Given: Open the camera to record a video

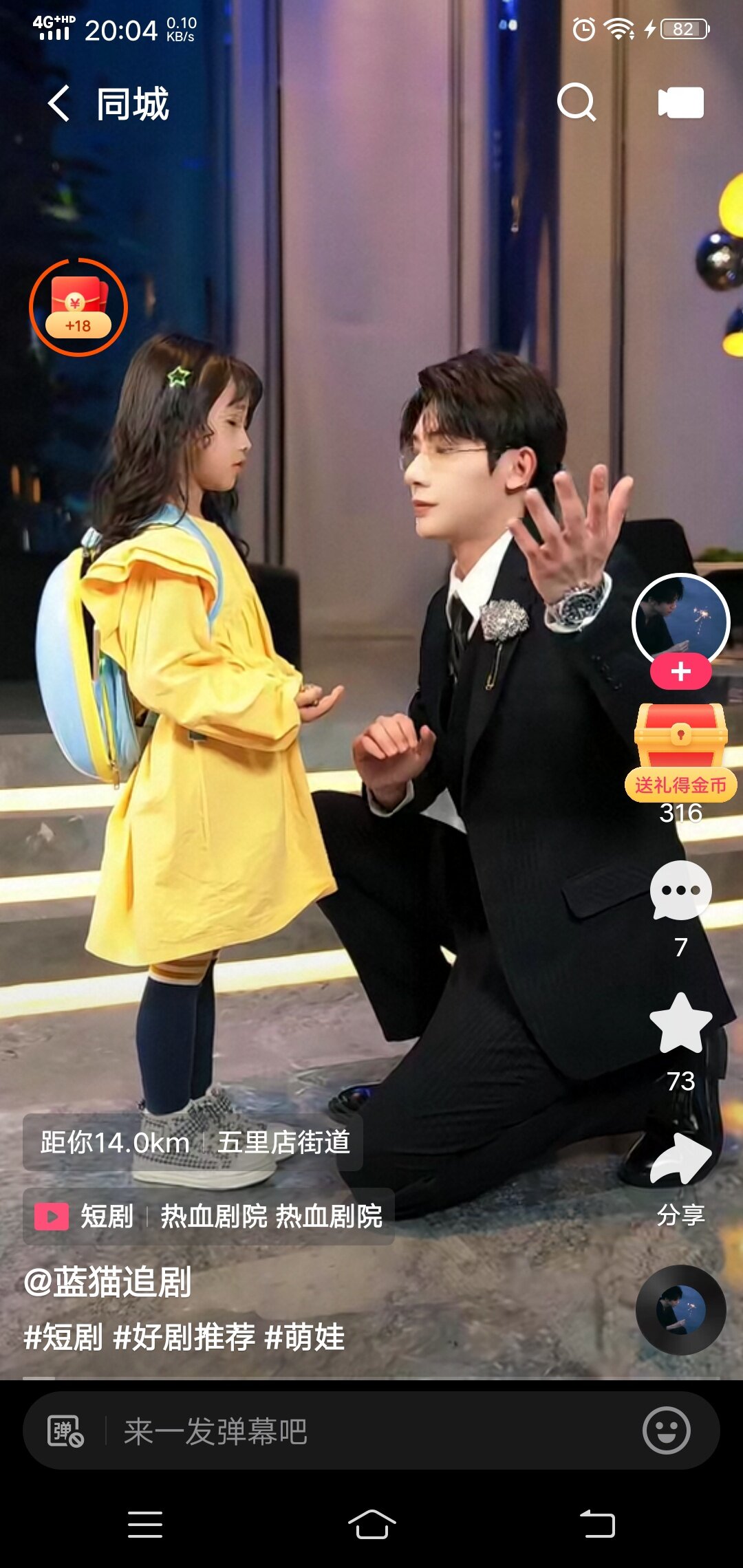Looking at the screenshot, I should 680,103.
